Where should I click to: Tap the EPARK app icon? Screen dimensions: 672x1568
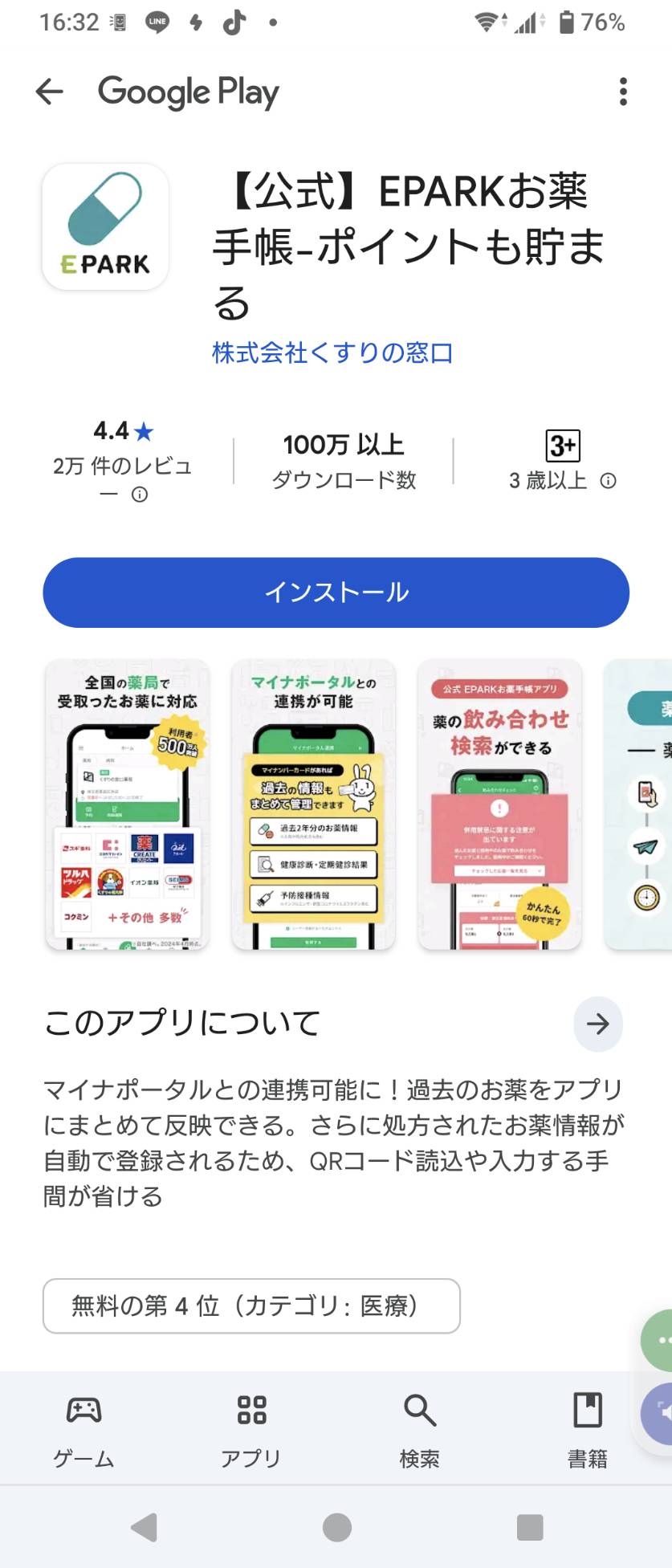tap(104, 226)
